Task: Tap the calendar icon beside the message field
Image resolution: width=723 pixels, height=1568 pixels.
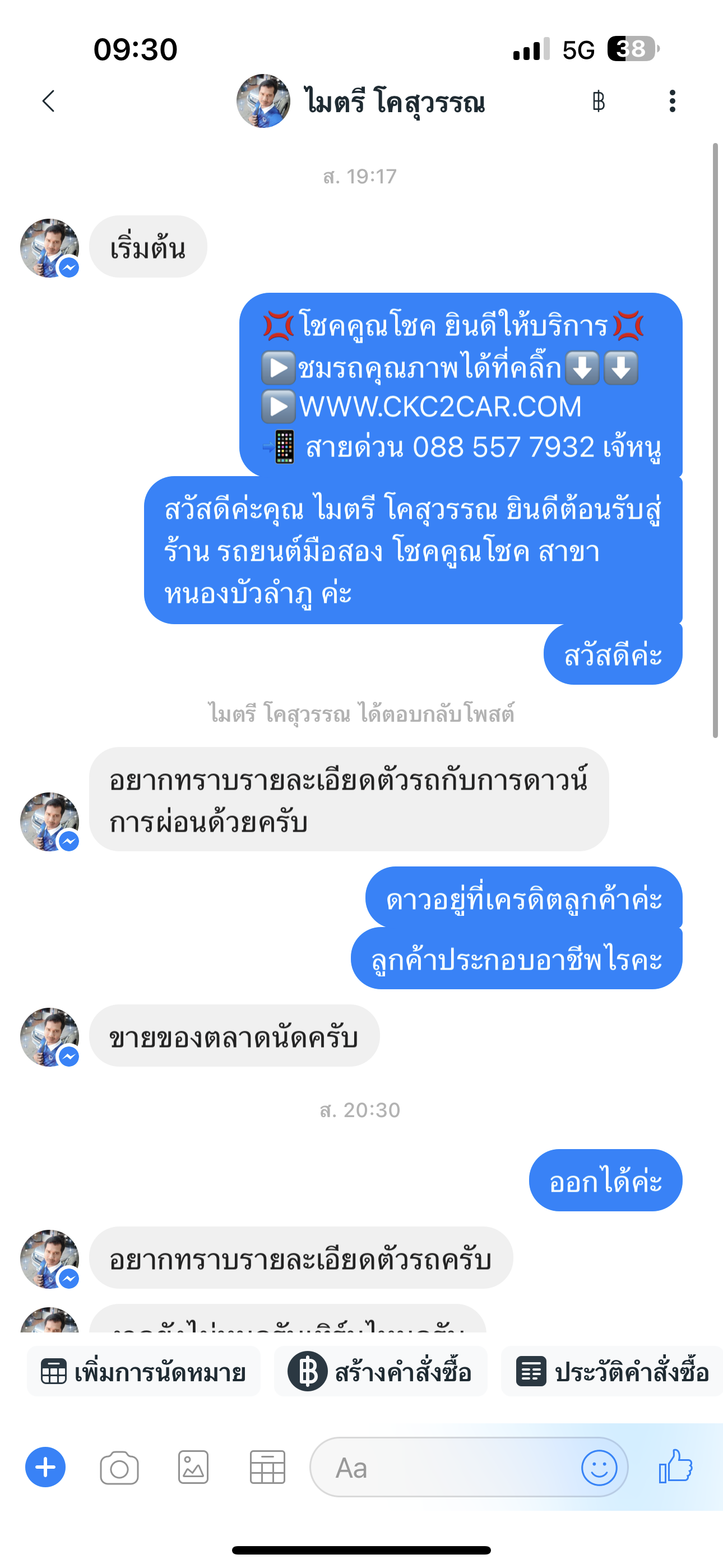Action: click(267, 1468)
